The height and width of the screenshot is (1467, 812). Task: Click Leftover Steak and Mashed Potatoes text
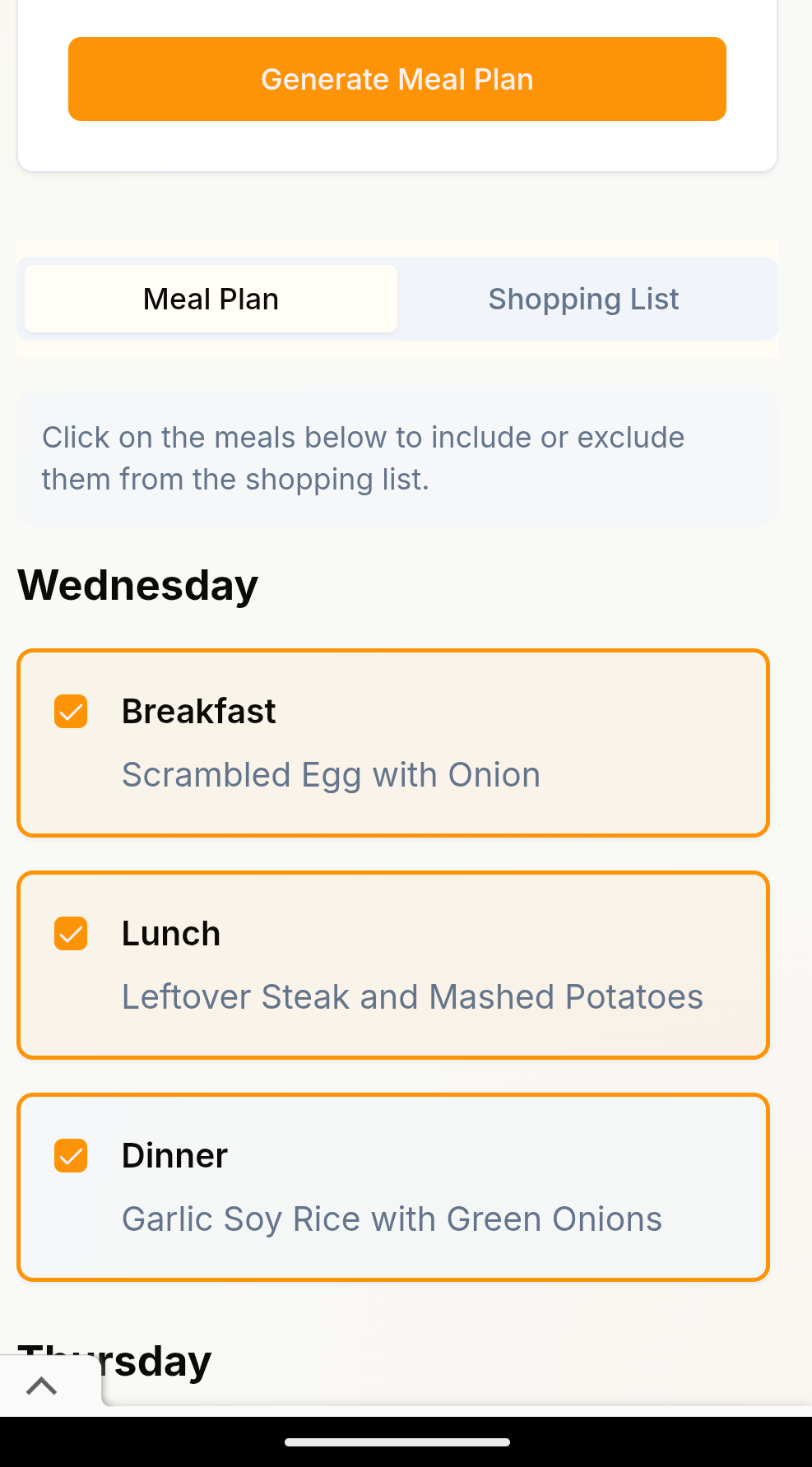(412, 996)
